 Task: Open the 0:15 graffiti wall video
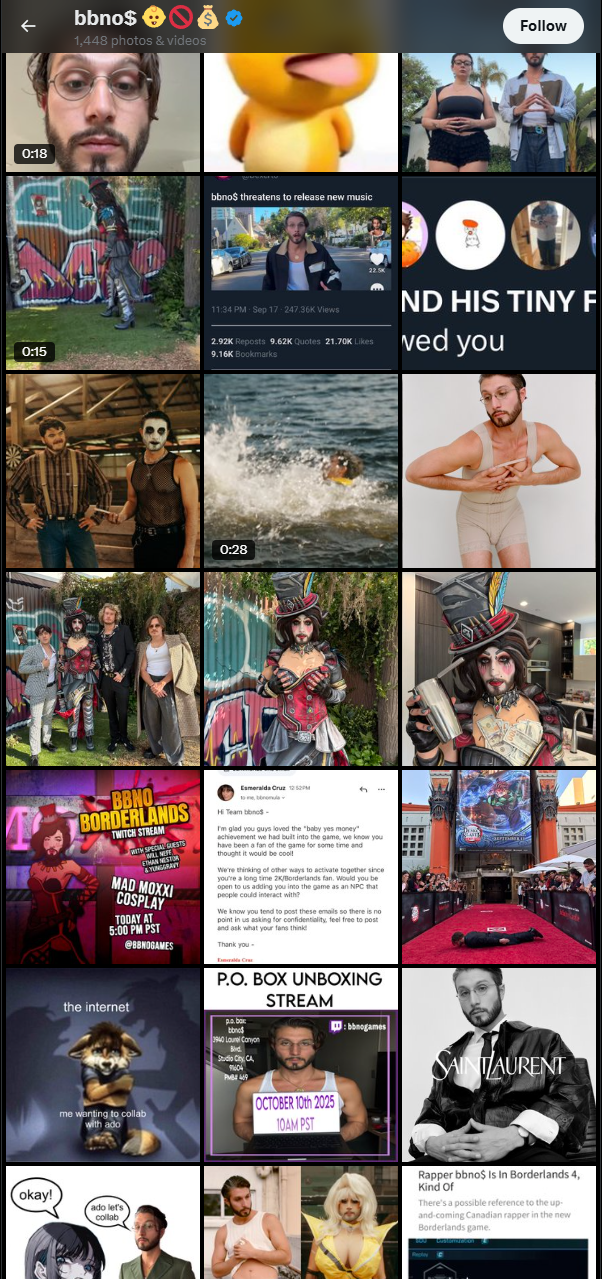pos(103,273)
